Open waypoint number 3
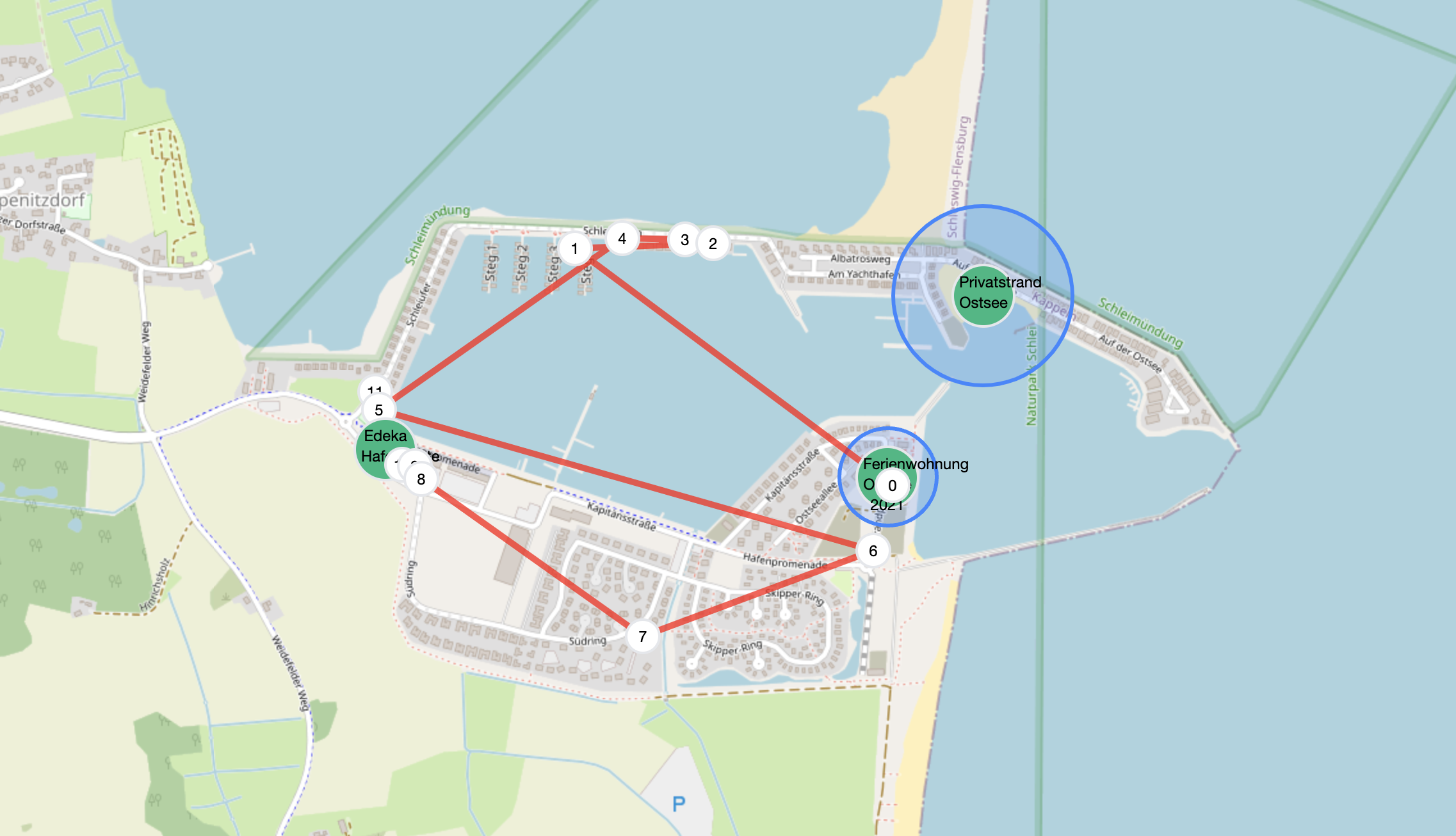This screenshot has width=1456, height=836. pos(684,240)
